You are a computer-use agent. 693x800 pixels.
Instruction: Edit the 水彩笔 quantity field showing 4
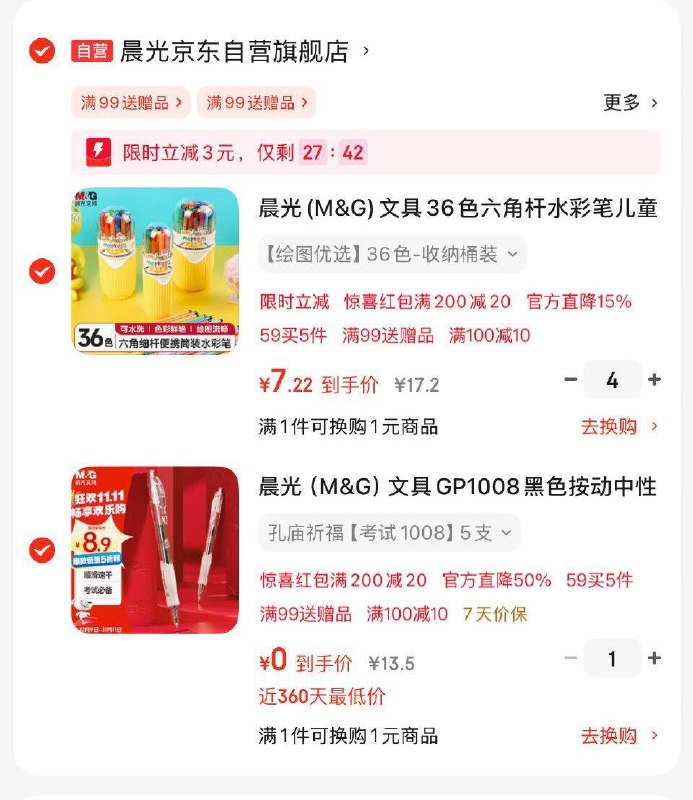tap(612, 380)
